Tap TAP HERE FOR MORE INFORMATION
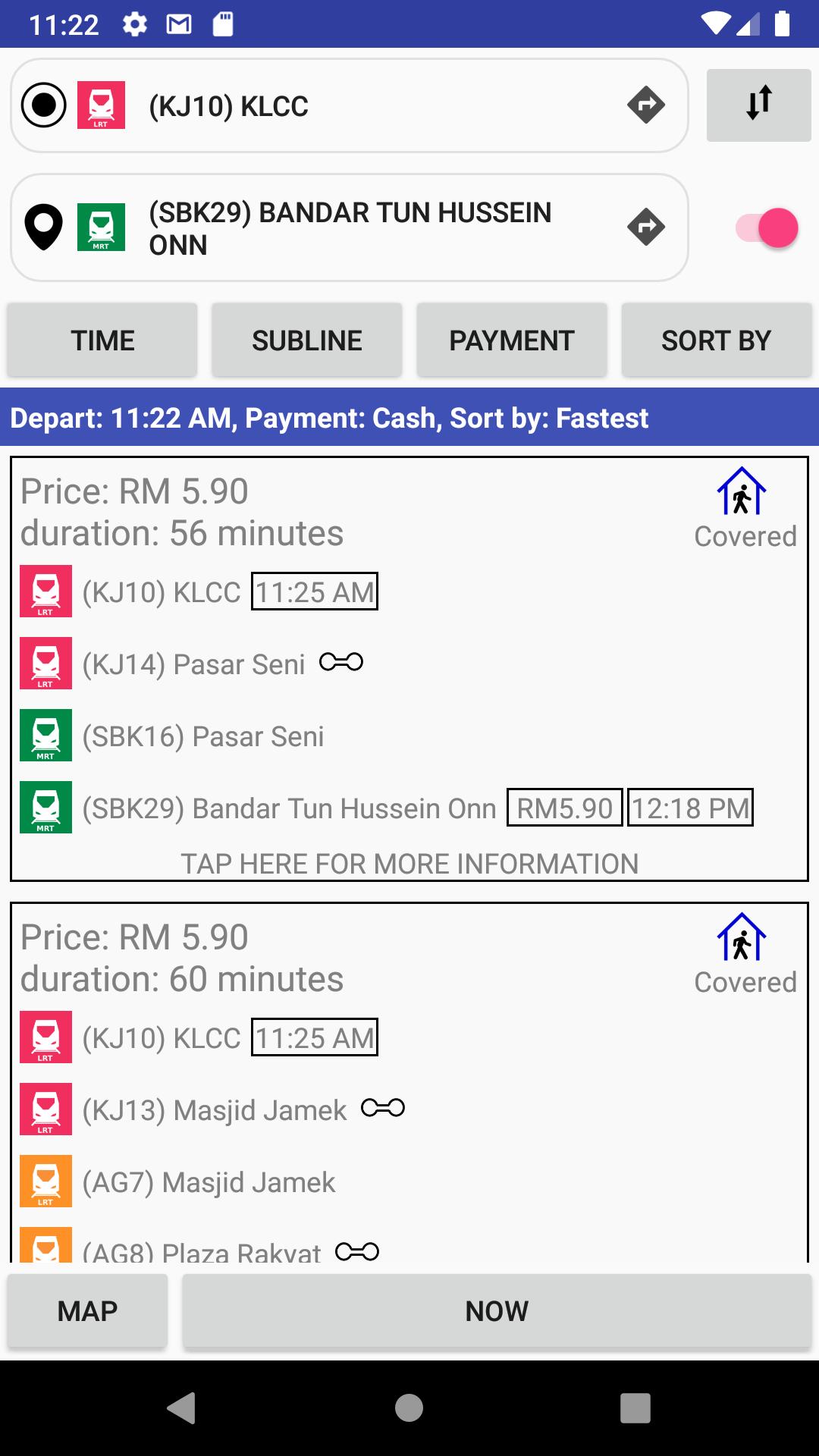This screenshot has height=1456, width=819. pyautogui.click(x=409, y=863)
